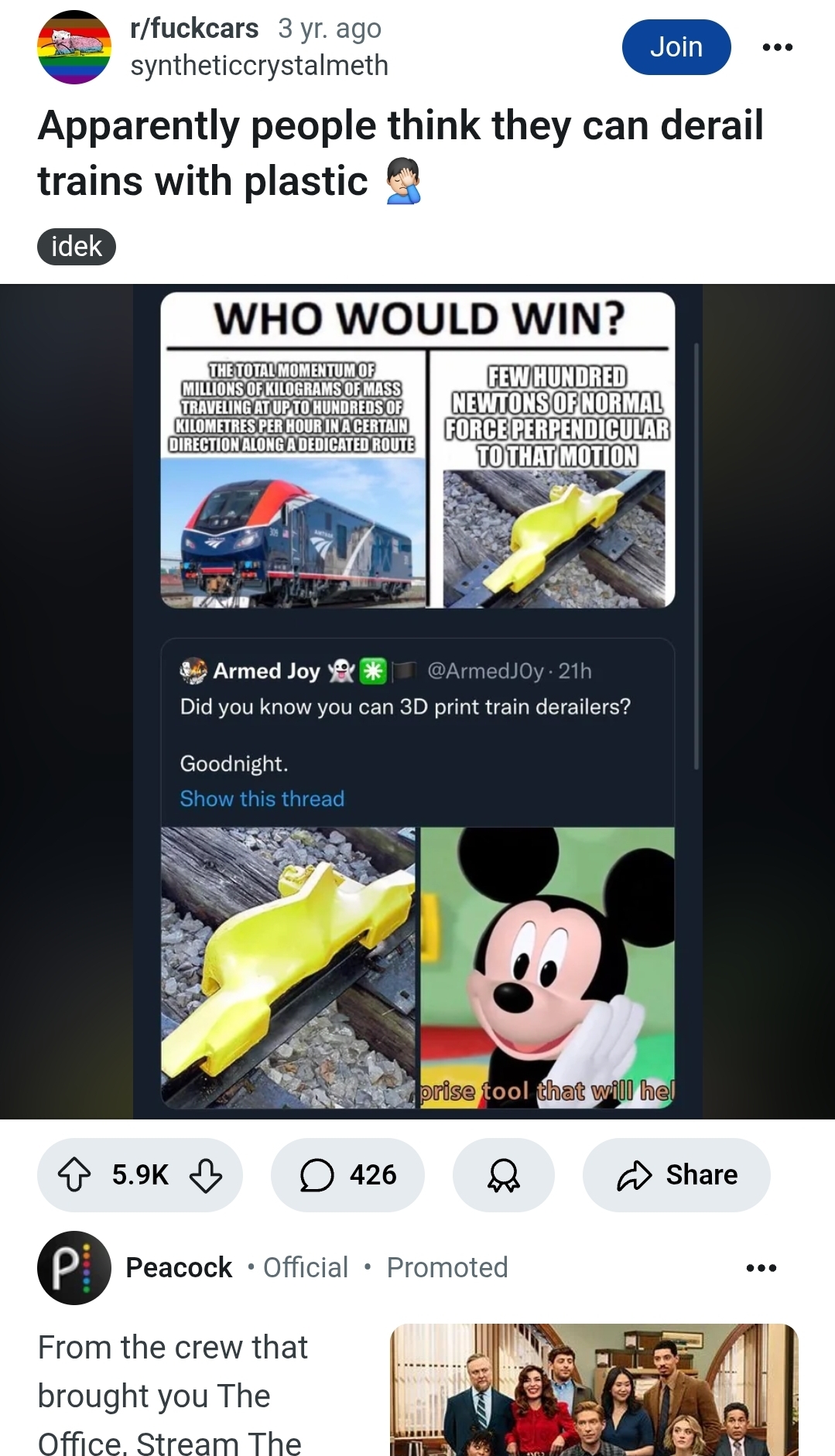This screenshot has width=835, height=1456.
Task: Open the 426 comments
Action: (x=347, y=1174)
